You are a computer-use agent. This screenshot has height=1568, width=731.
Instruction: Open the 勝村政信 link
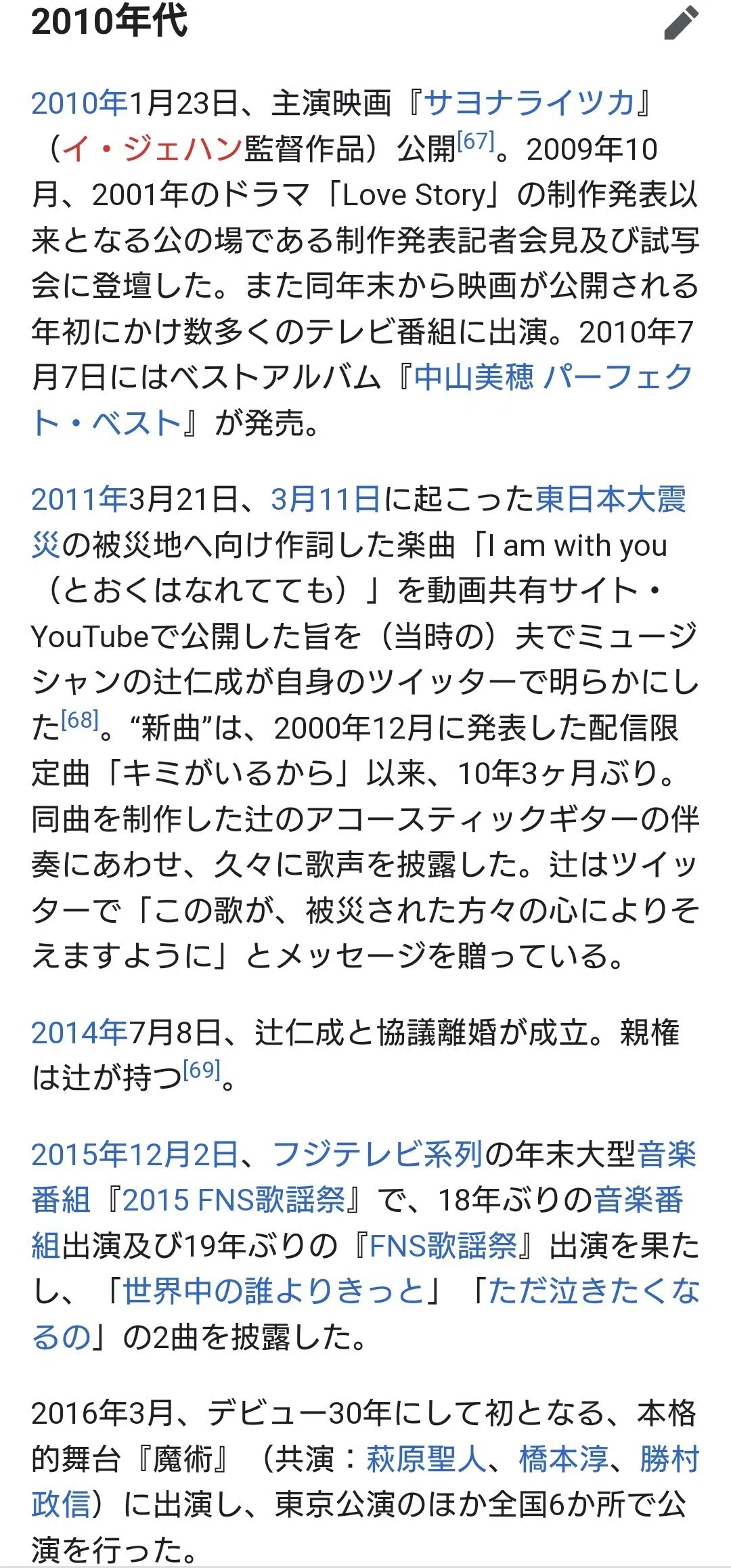pyautogui.click(x=670, y=1459)
